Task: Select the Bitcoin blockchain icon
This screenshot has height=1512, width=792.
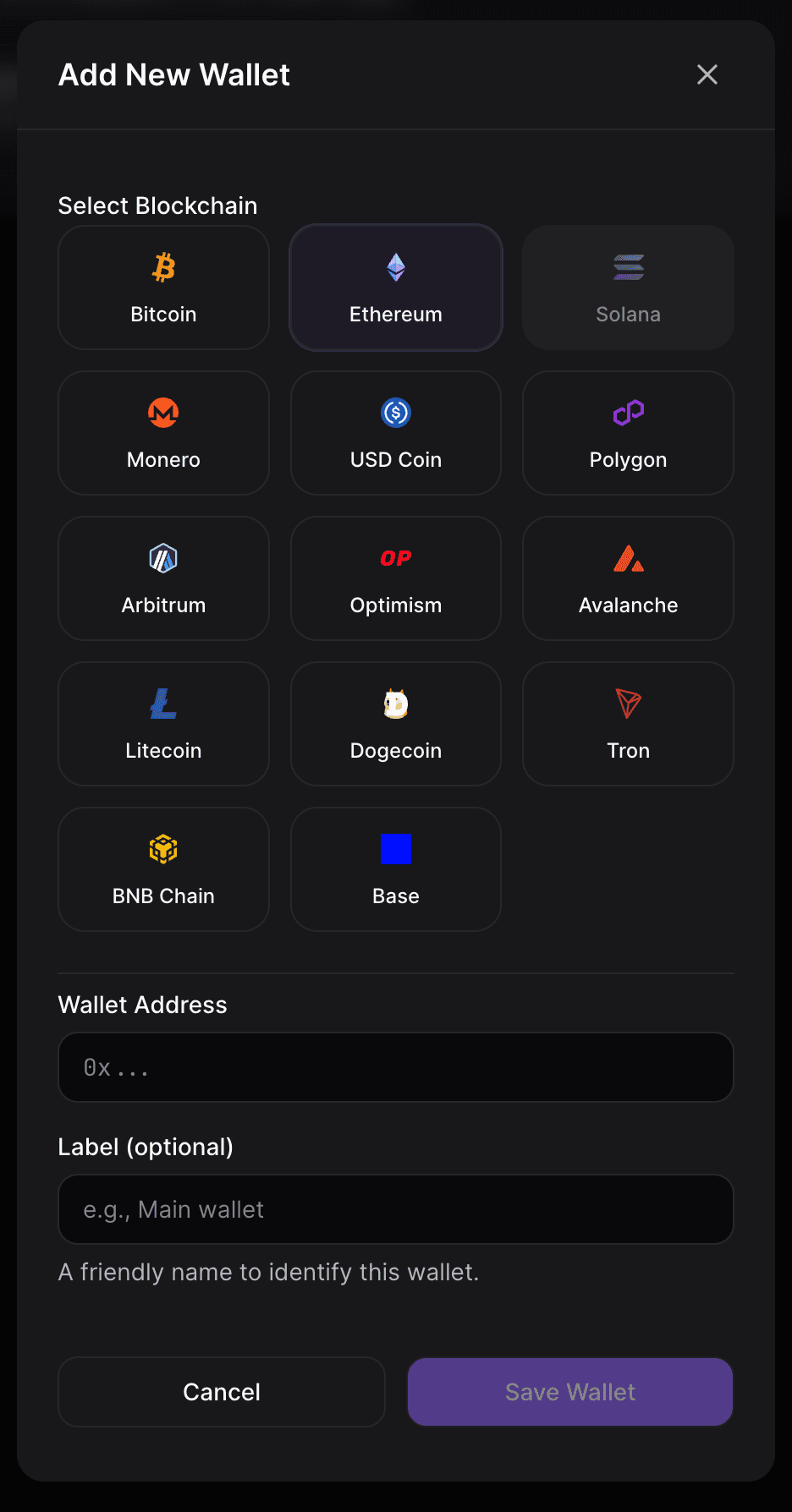Action: coord(162,267)
